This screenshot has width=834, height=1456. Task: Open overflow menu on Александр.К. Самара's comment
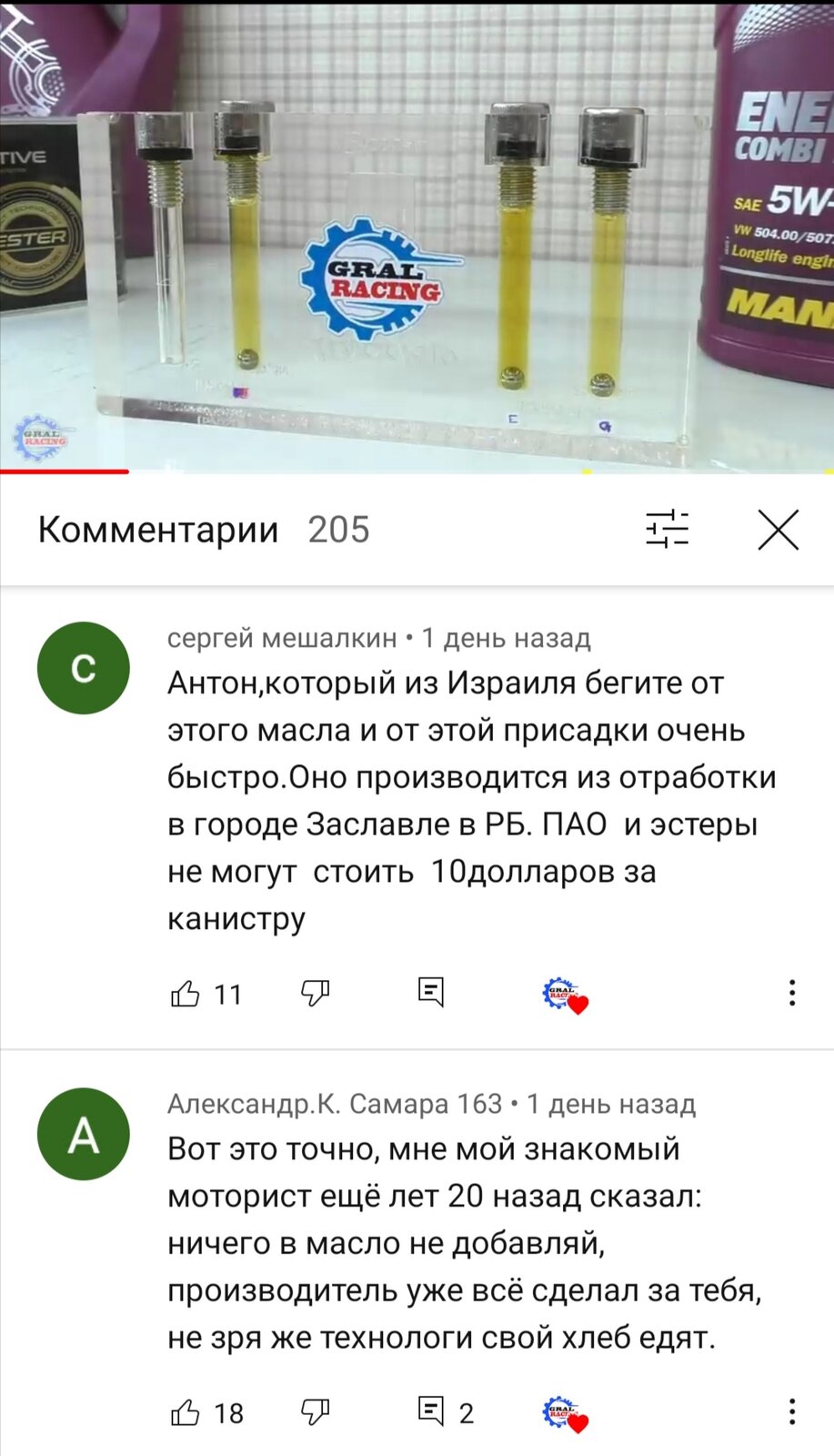tap(792, 1411)
